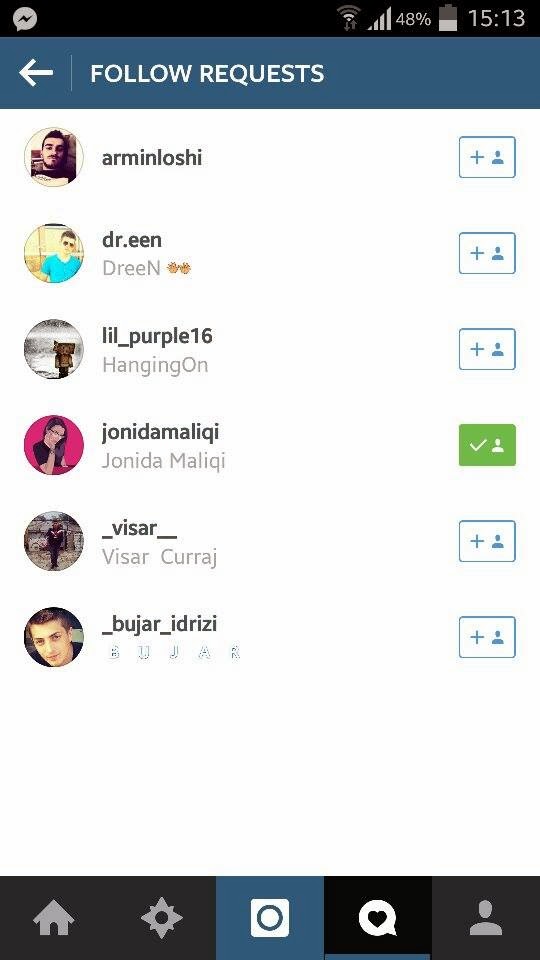Open the activity heart tab

point(378,918)
